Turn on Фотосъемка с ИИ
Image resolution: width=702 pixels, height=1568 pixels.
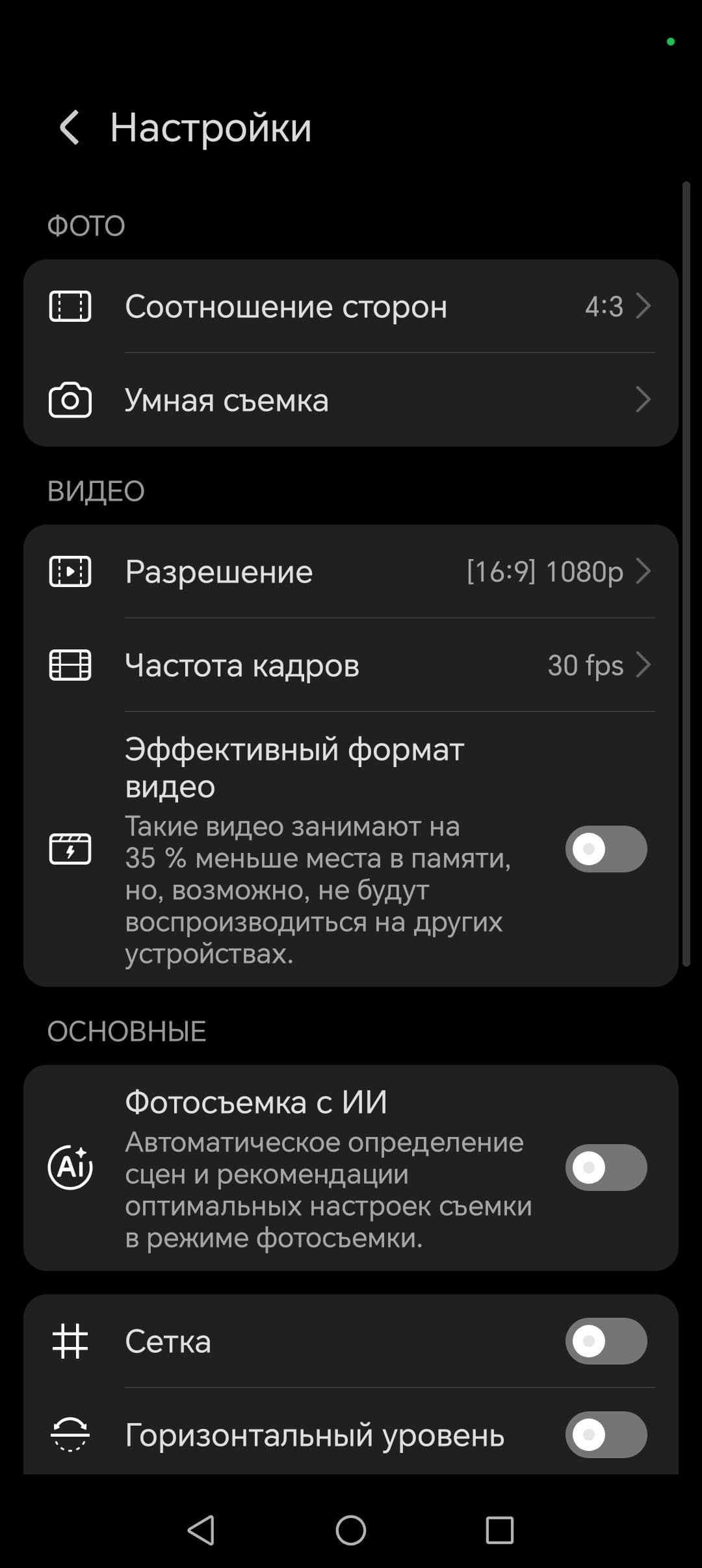[x=605, y=1168]
